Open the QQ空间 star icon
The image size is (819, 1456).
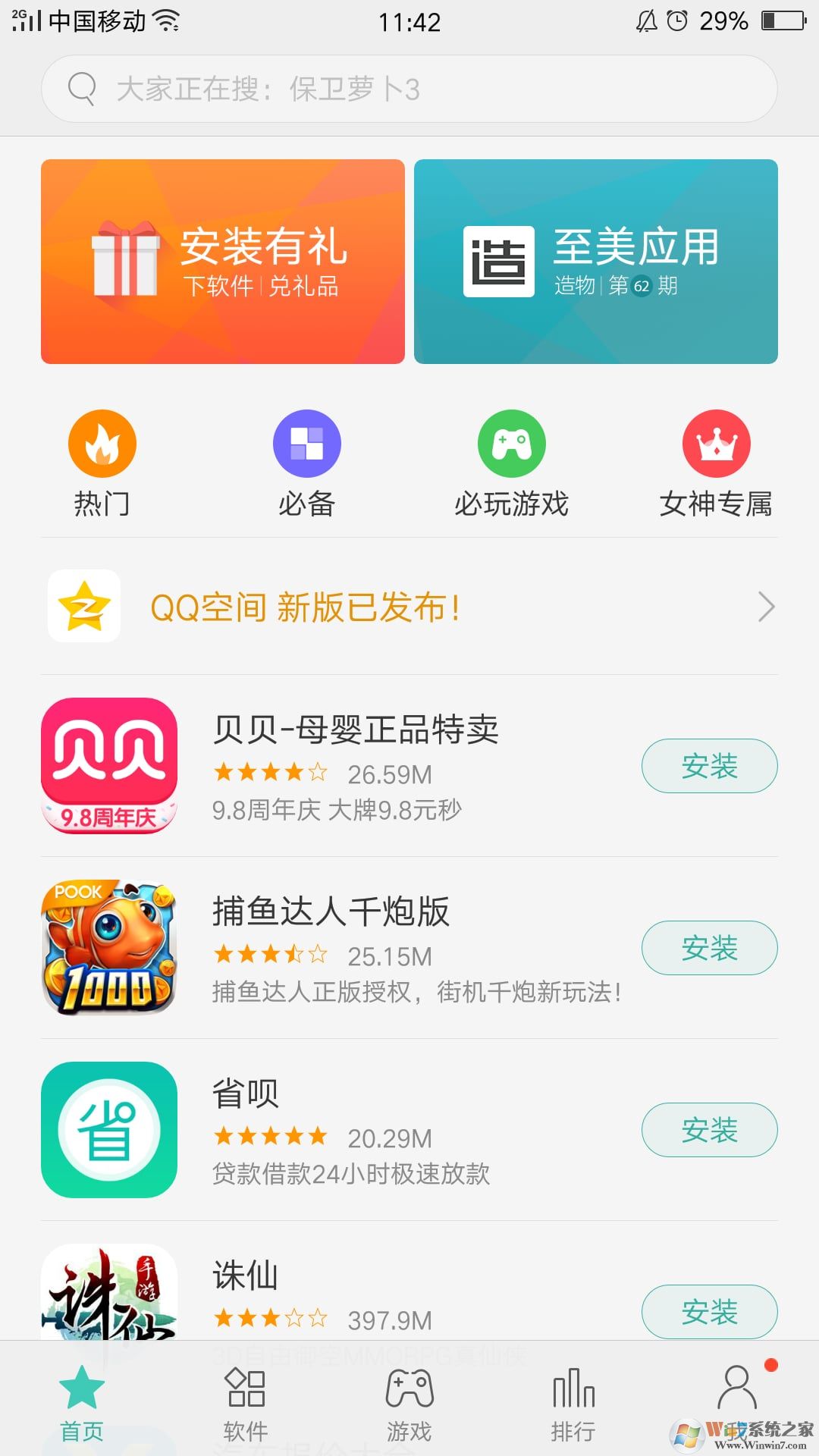click(83, 607)
